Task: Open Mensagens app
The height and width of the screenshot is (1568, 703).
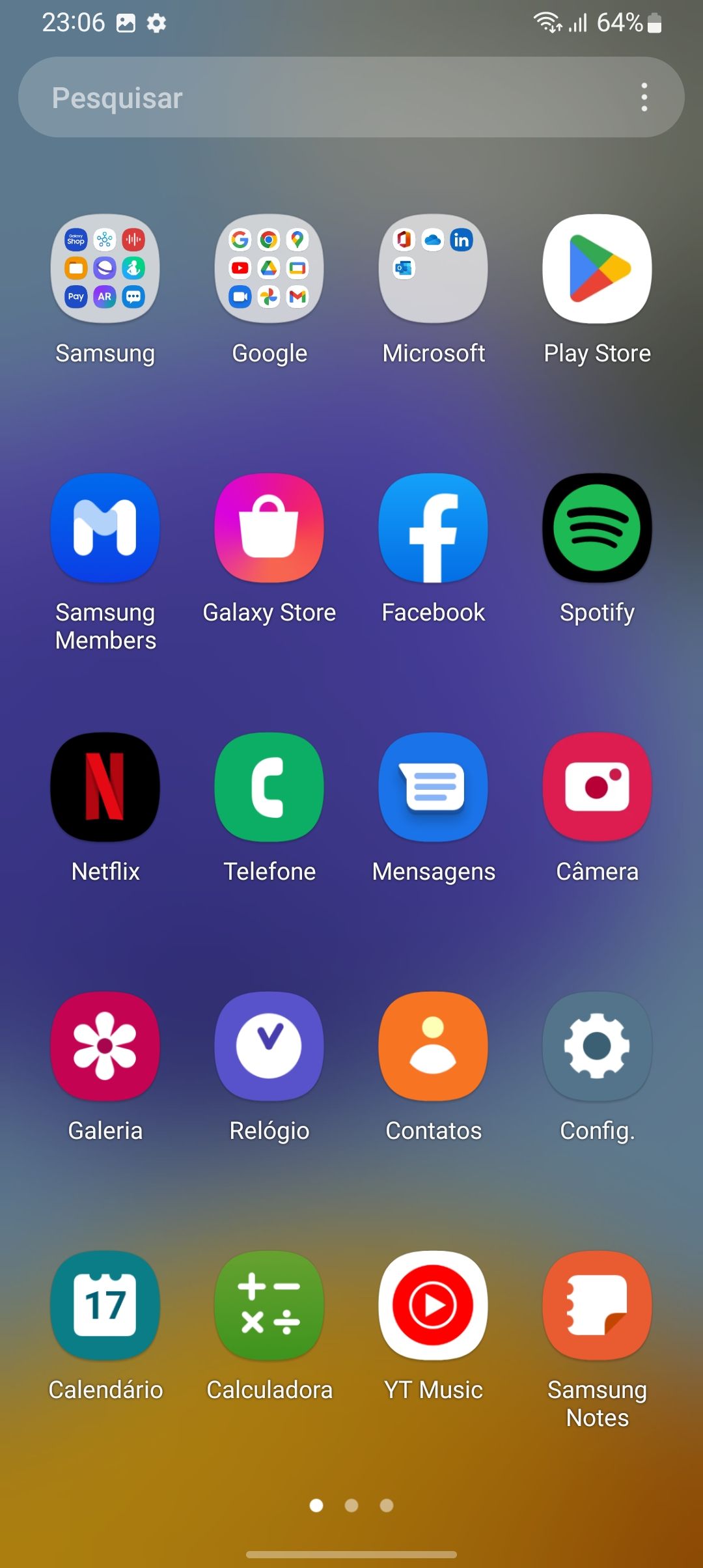Action: [434, 787]
